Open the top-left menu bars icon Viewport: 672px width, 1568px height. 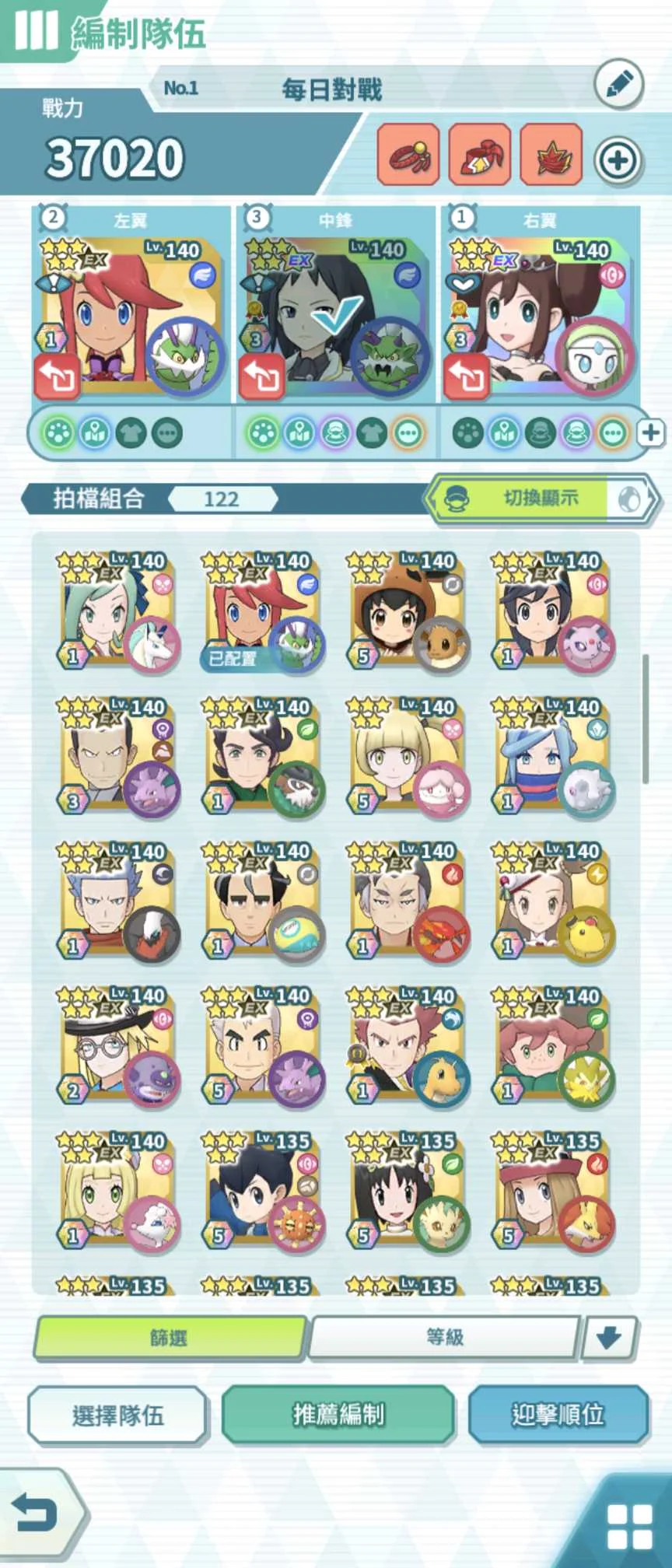click(35, 30)
